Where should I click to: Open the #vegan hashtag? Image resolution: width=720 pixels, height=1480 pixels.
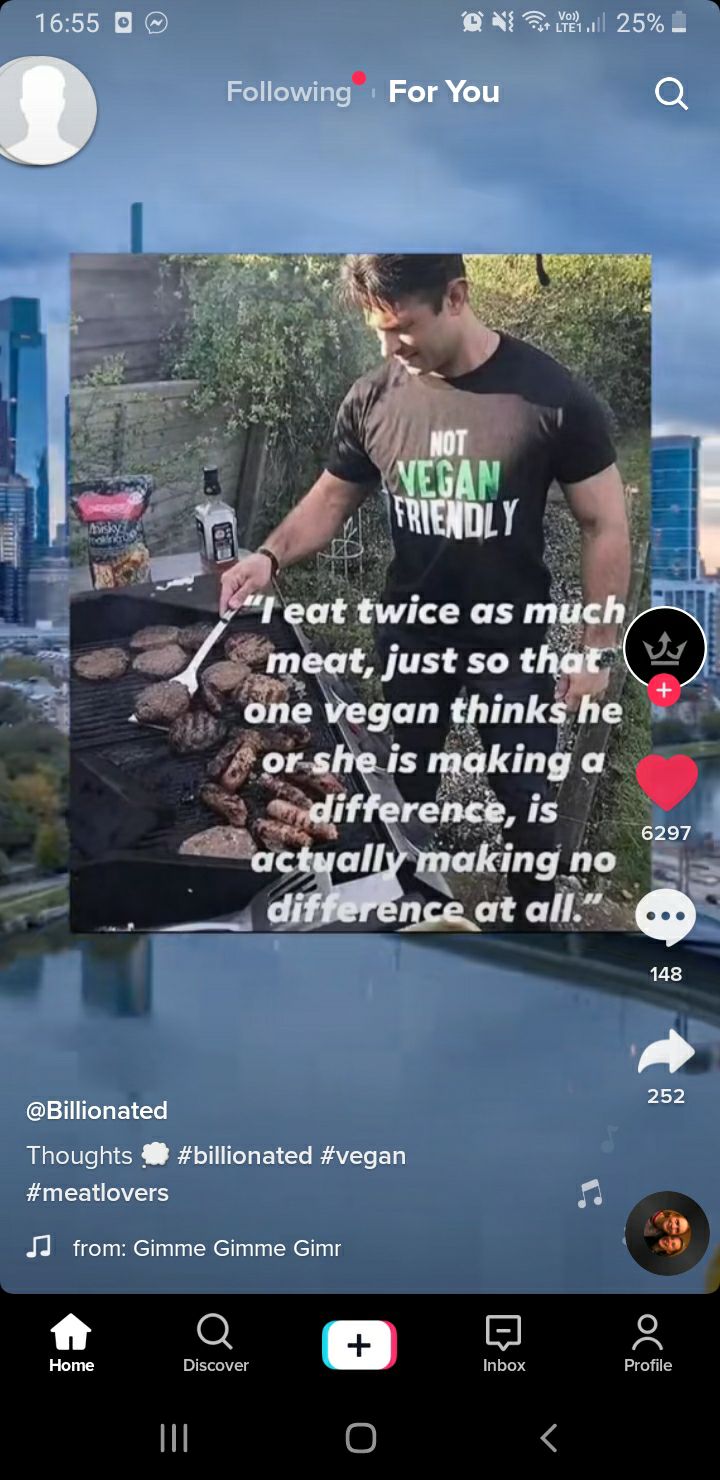click(363, 1155)
